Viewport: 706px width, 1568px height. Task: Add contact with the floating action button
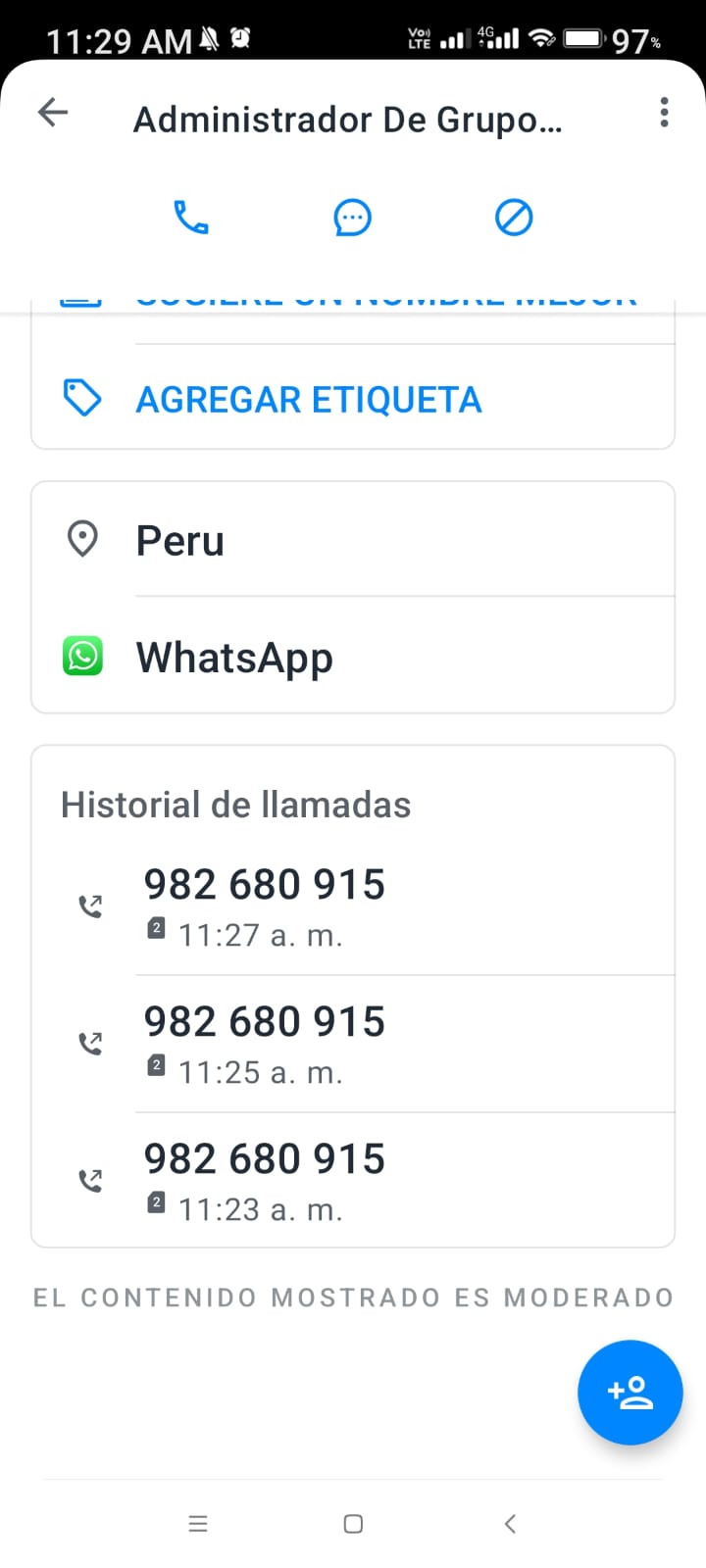pyautogui.click(x=630, y=1393)
